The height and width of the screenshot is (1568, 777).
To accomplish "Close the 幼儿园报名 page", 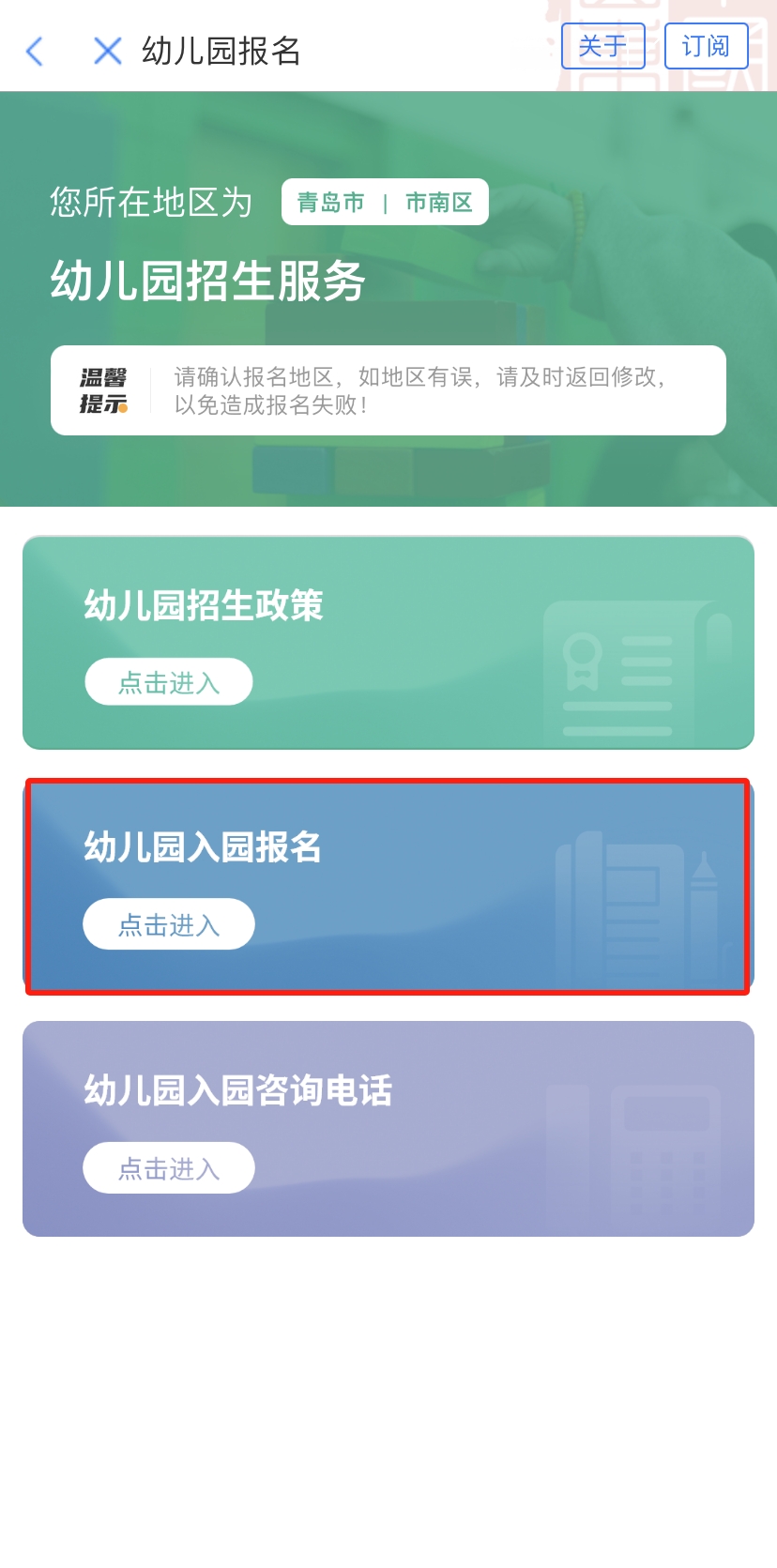I will [108, 51].
